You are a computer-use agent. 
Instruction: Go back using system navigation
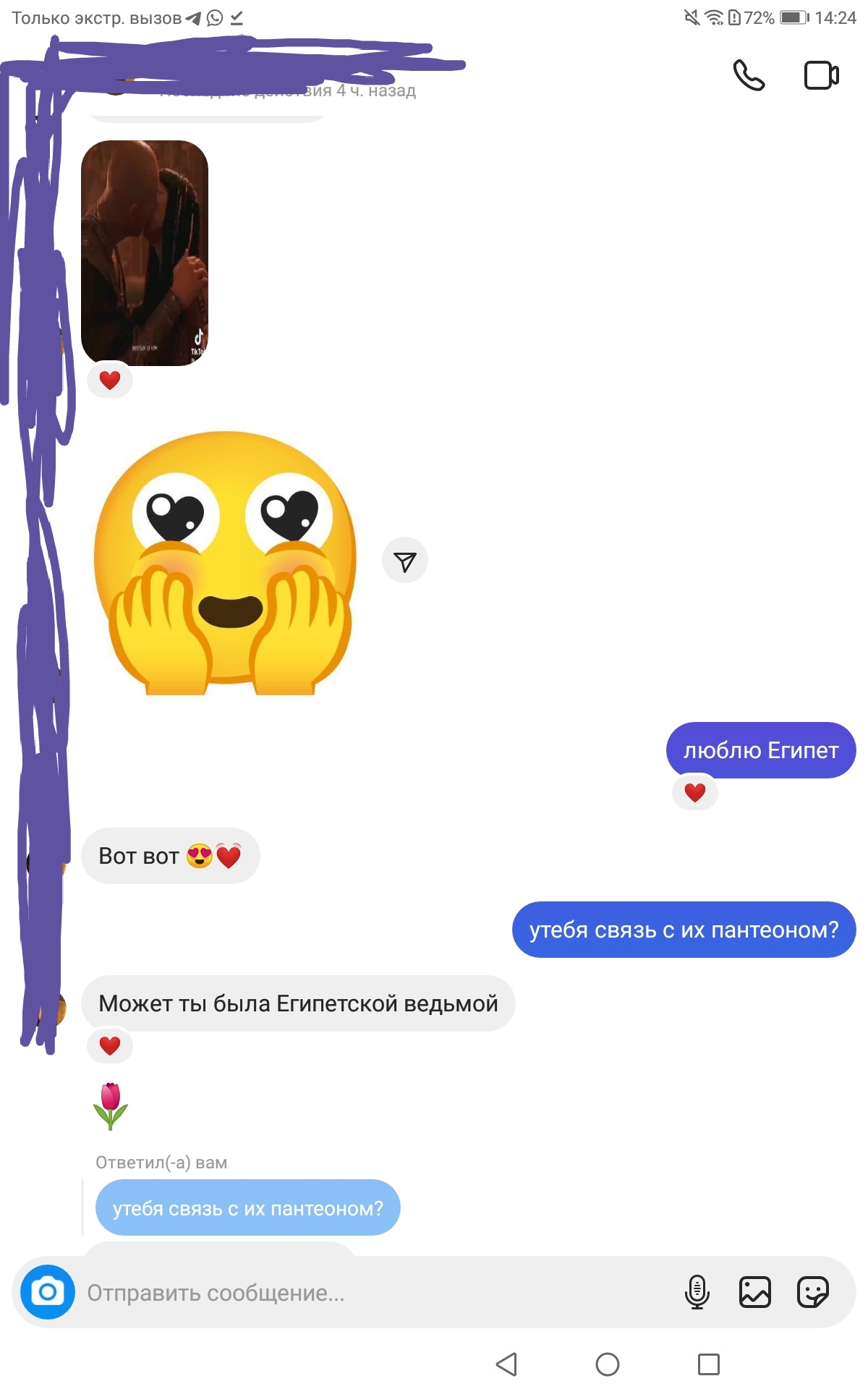506,1364
